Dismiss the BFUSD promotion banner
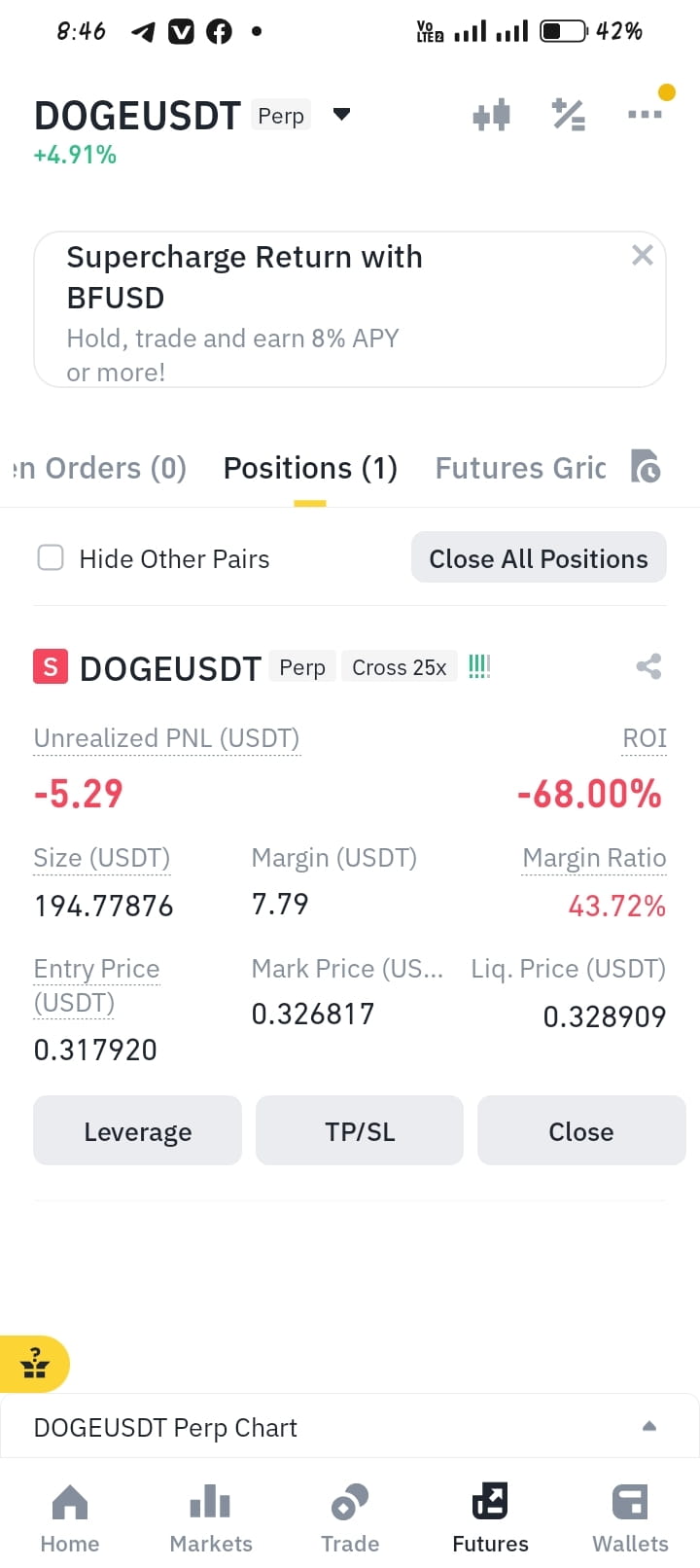The image size is (700, 1568). (x=642, y=255)
